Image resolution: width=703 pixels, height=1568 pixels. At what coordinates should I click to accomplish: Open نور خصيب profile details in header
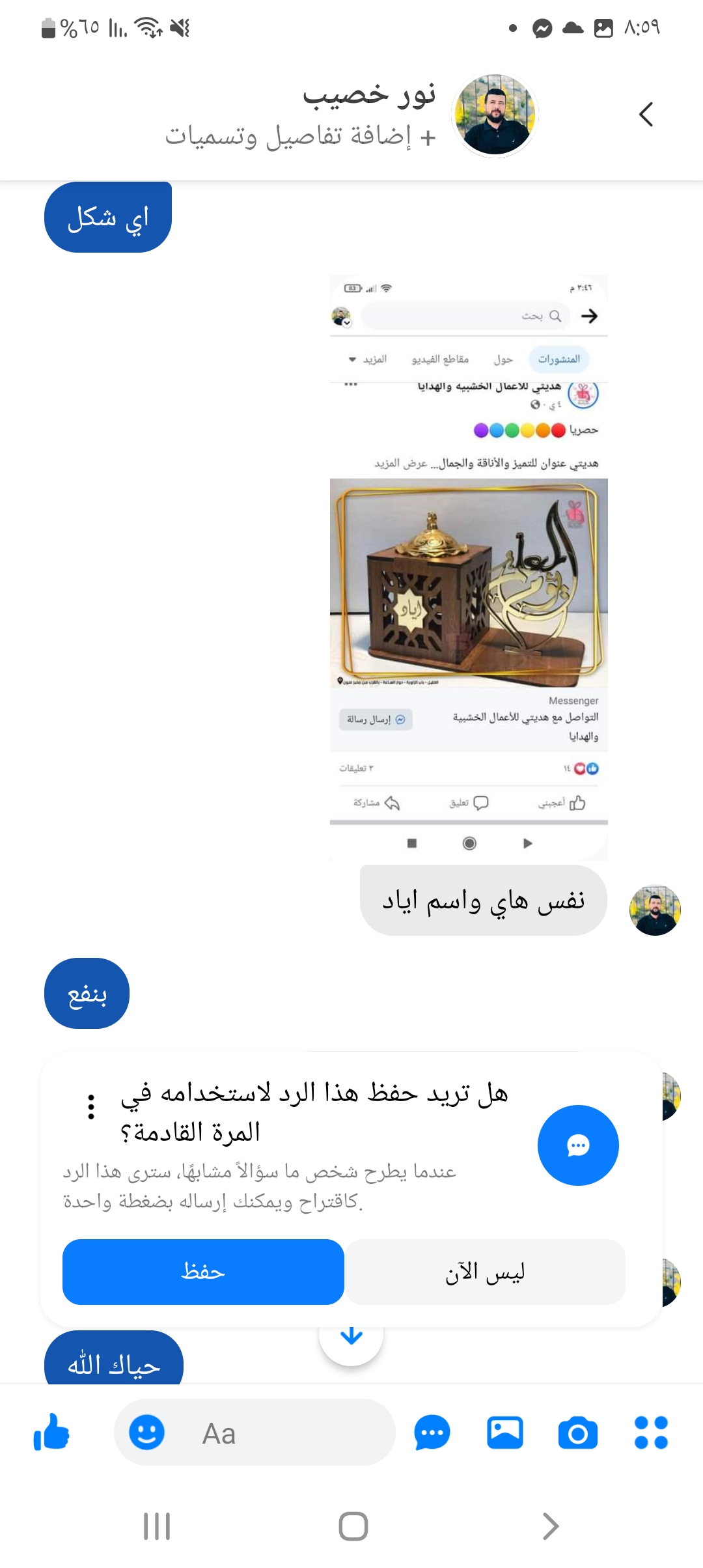[368, 115]
